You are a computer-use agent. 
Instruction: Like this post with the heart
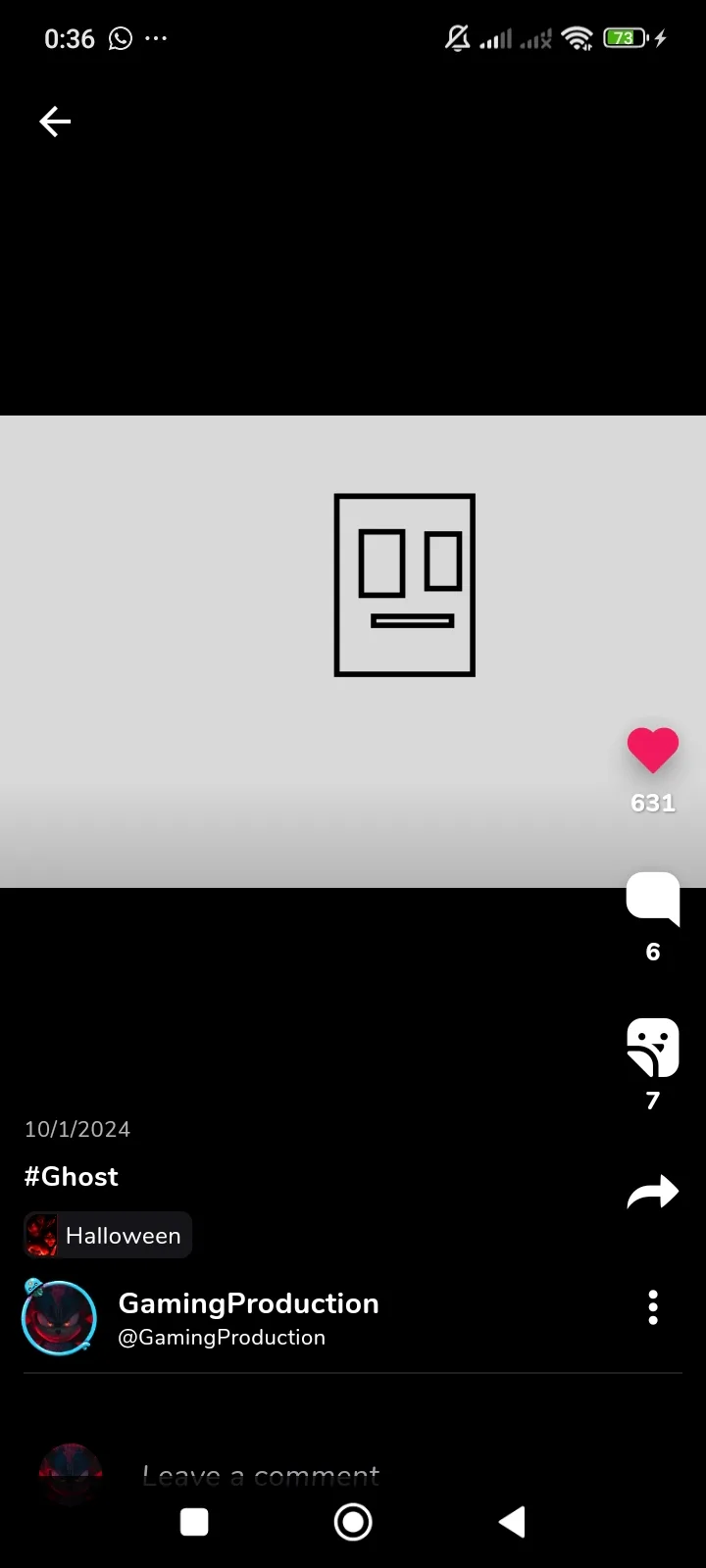pyautogui.click(x=653, y=751)
